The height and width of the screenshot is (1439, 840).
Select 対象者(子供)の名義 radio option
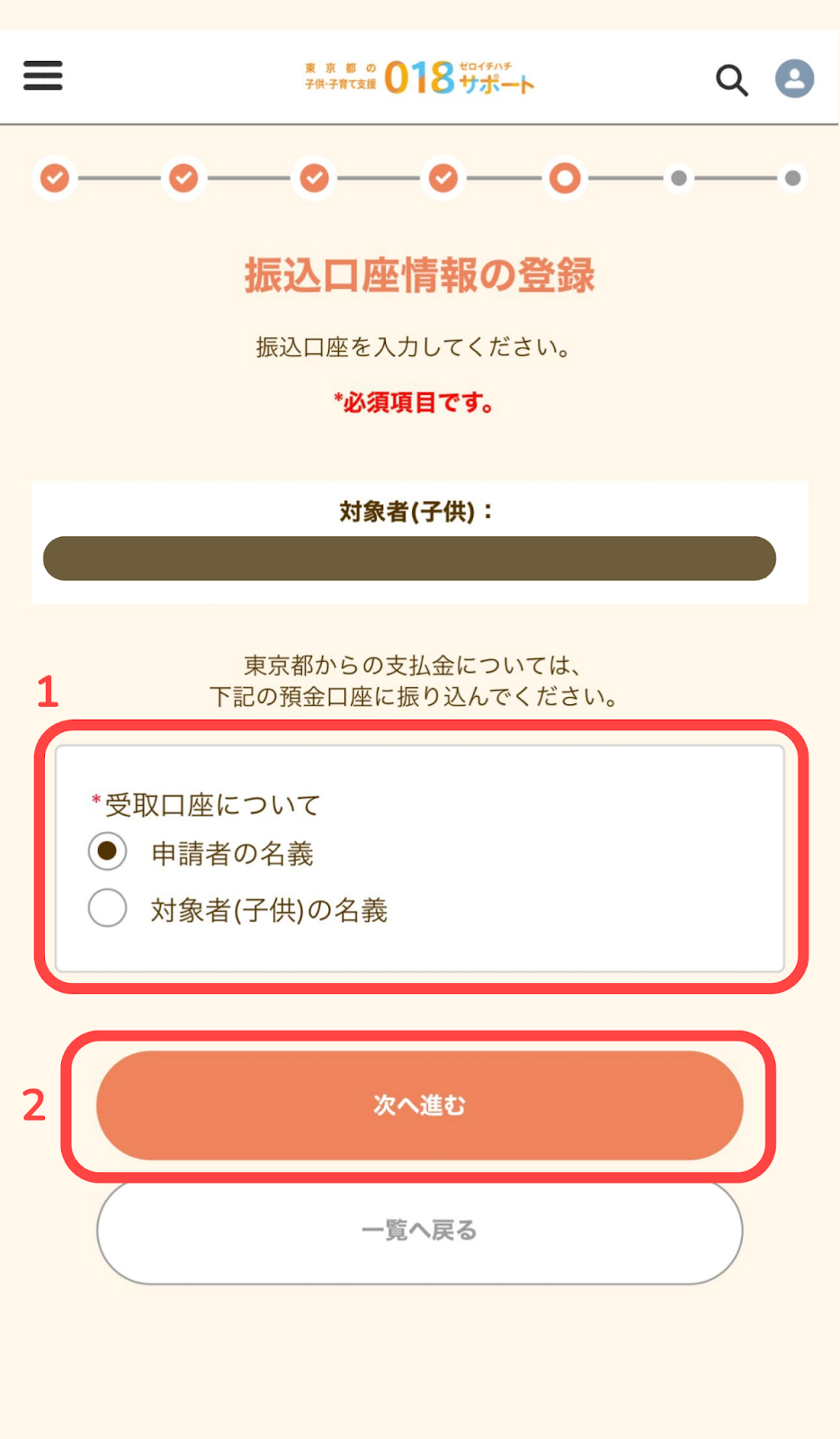click(108, 908)
